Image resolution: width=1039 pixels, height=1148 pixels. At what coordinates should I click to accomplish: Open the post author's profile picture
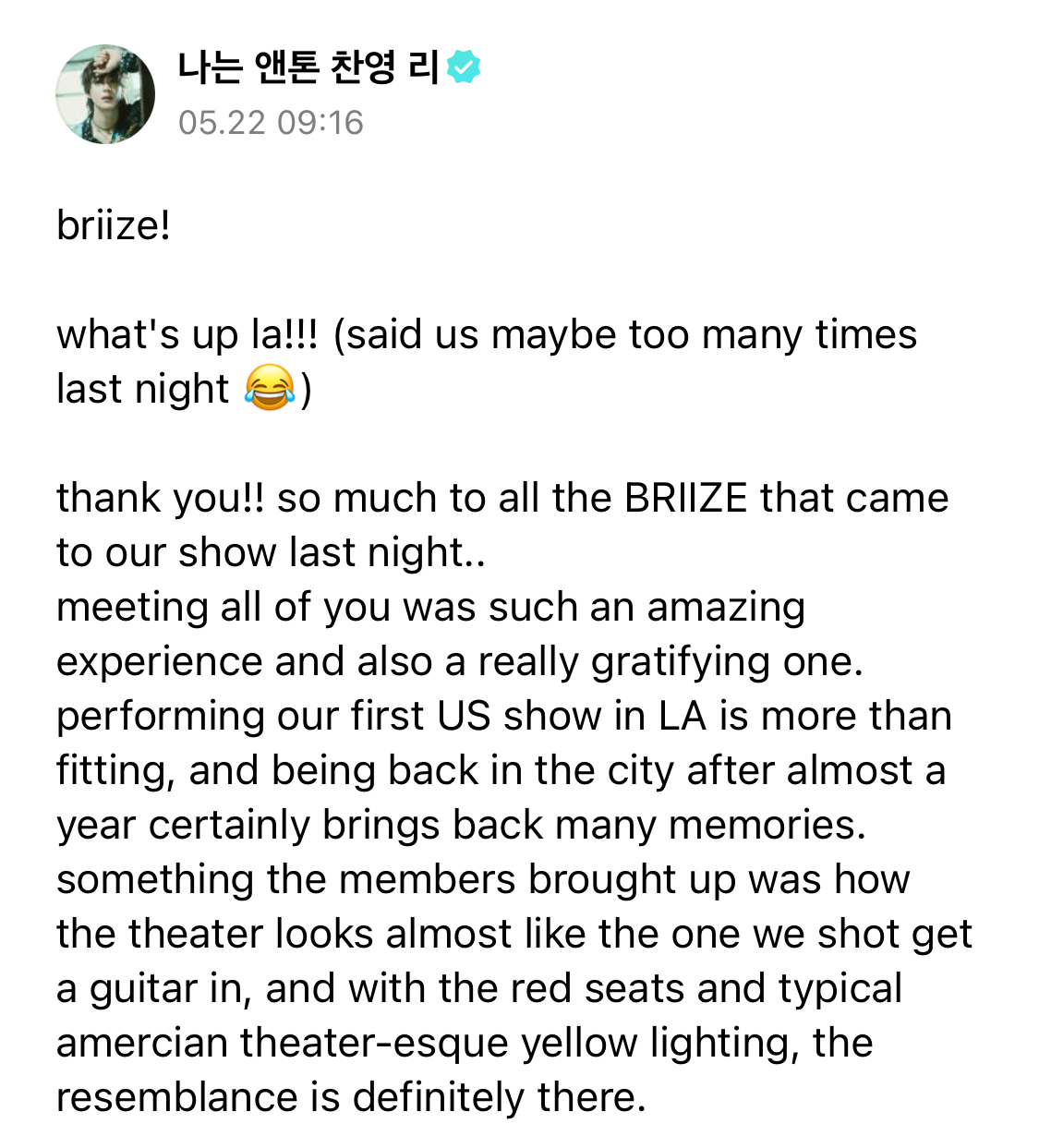105,94
